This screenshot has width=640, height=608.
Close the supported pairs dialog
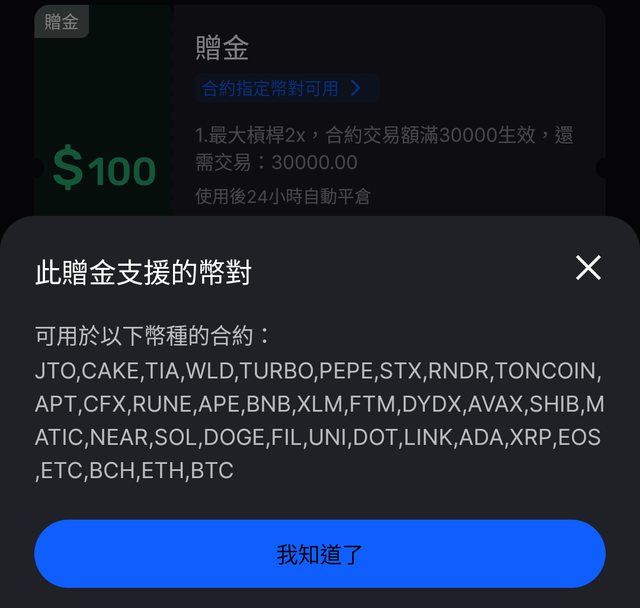pyautogui.click(x=588, y=268)
